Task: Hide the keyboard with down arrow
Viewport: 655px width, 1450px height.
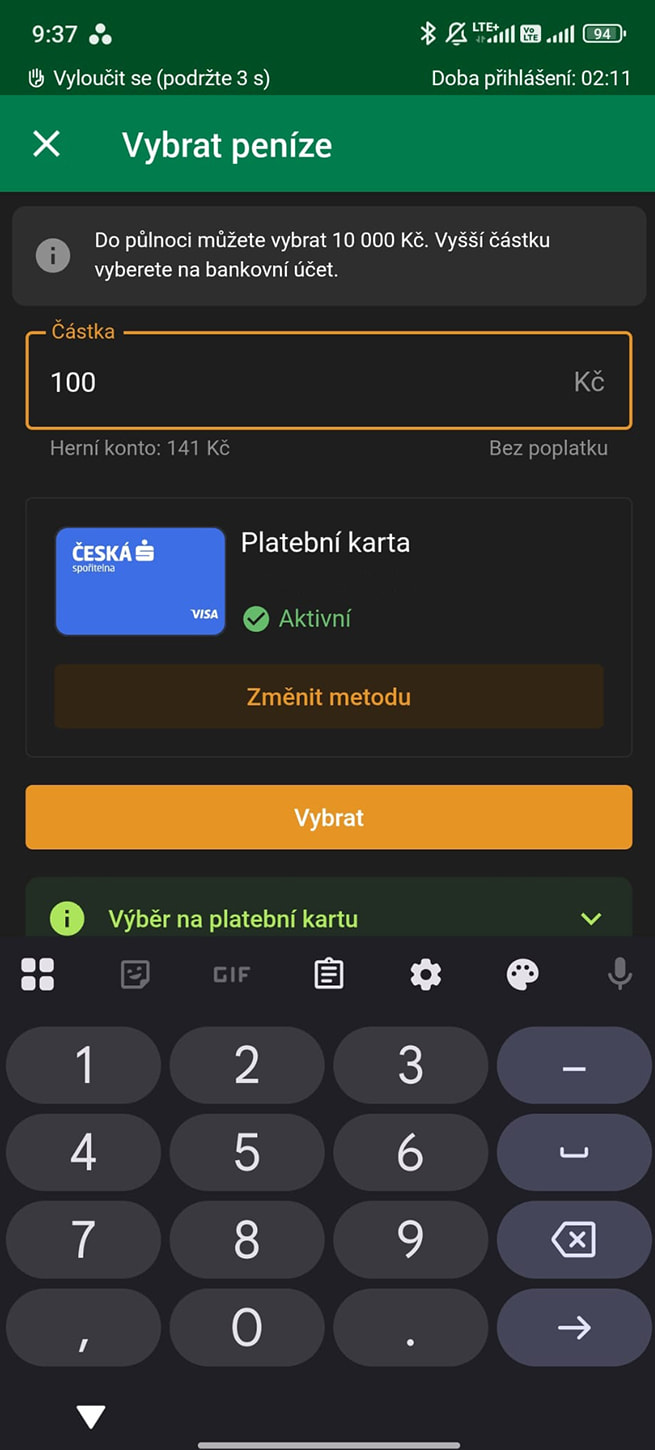Action: [x=91, y=1415]
